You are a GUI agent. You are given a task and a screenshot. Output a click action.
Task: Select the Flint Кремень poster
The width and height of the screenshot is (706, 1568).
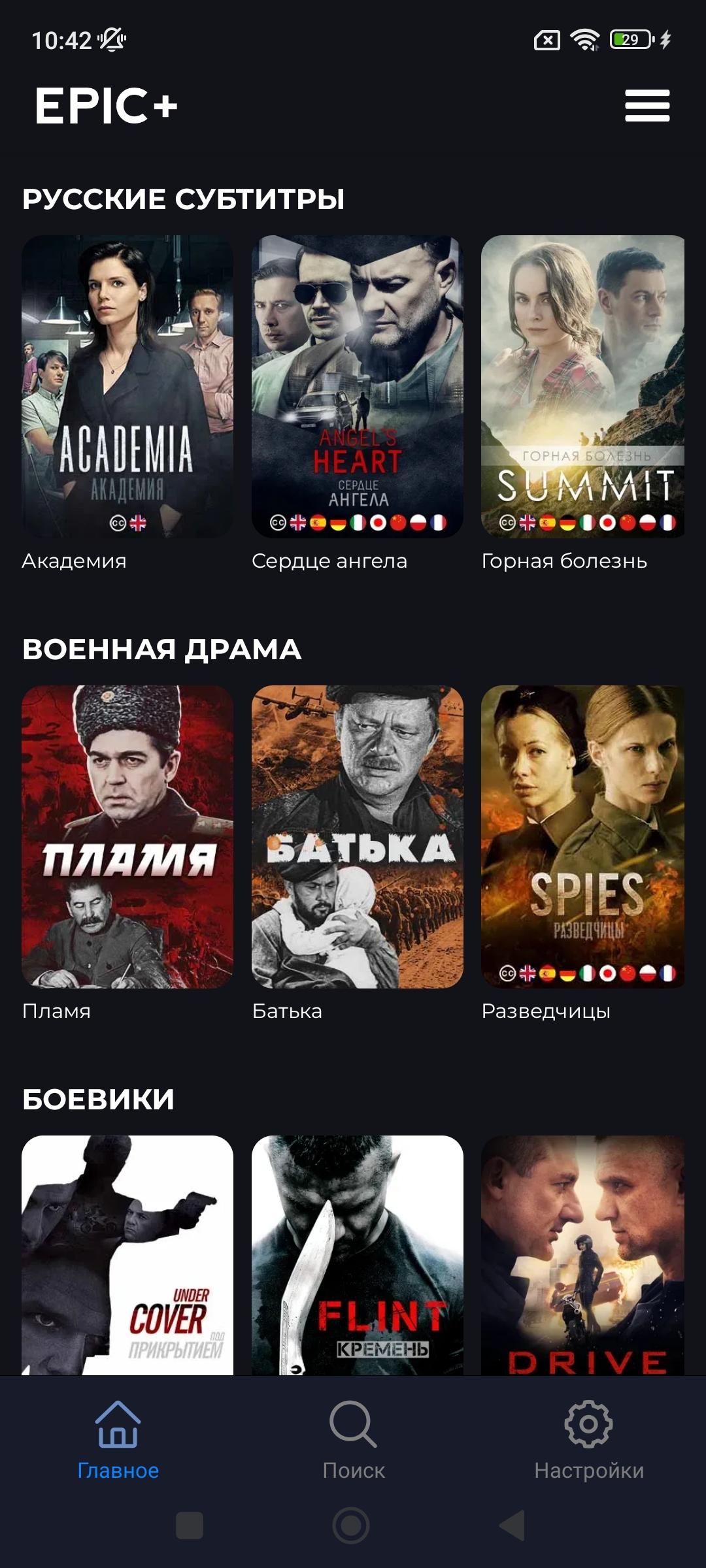pos(358,1255)
